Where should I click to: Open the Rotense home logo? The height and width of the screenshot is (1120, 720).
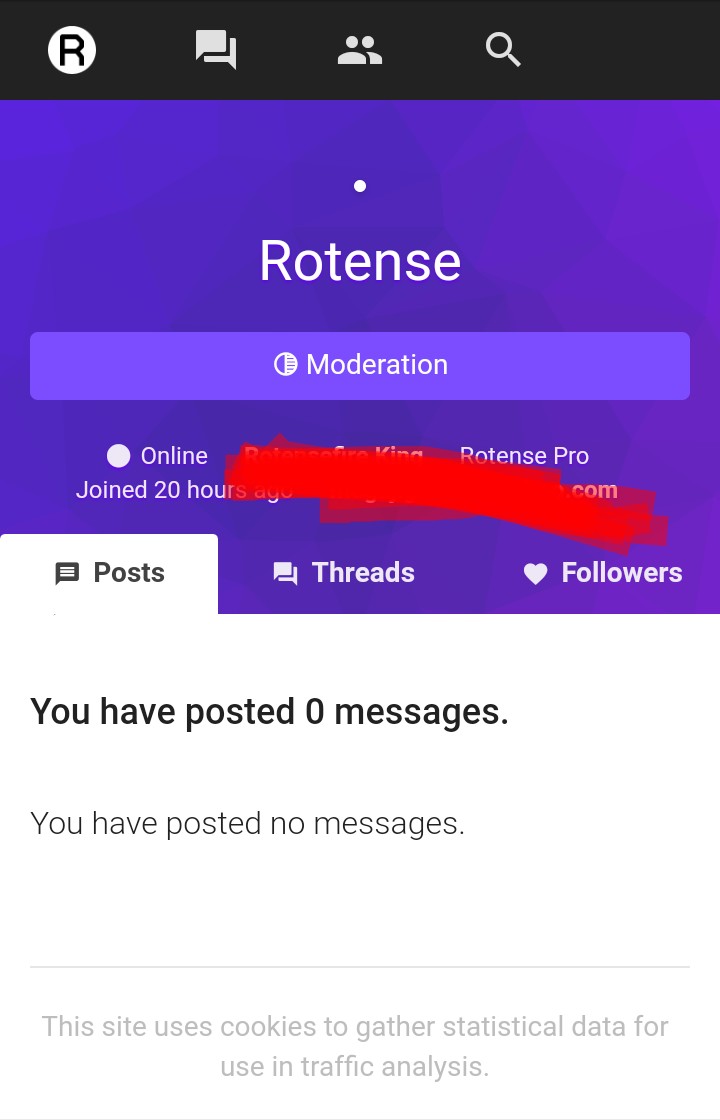pyautogui.click(x=72, y=50)
